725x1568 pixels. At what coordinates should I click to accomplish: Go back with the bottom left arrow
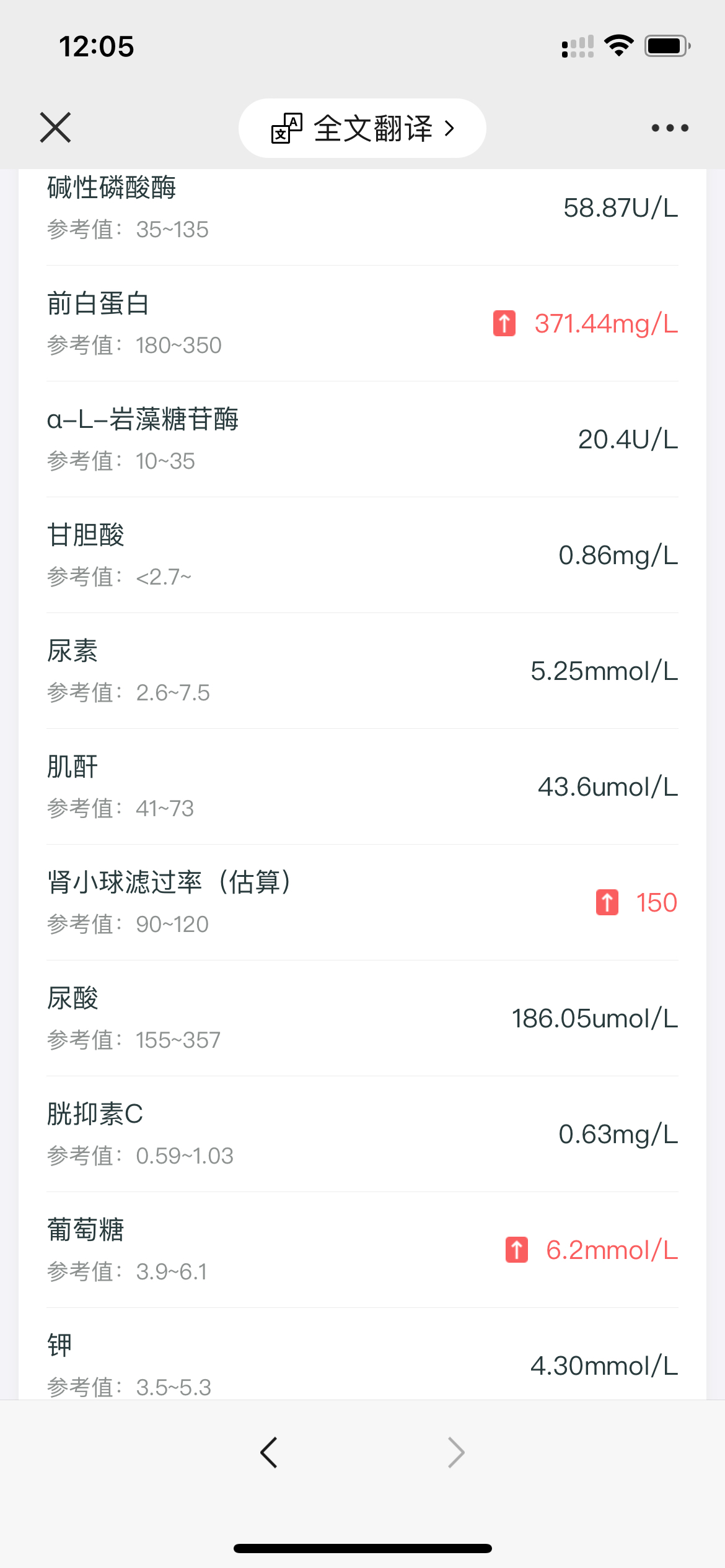[268, 1452]
